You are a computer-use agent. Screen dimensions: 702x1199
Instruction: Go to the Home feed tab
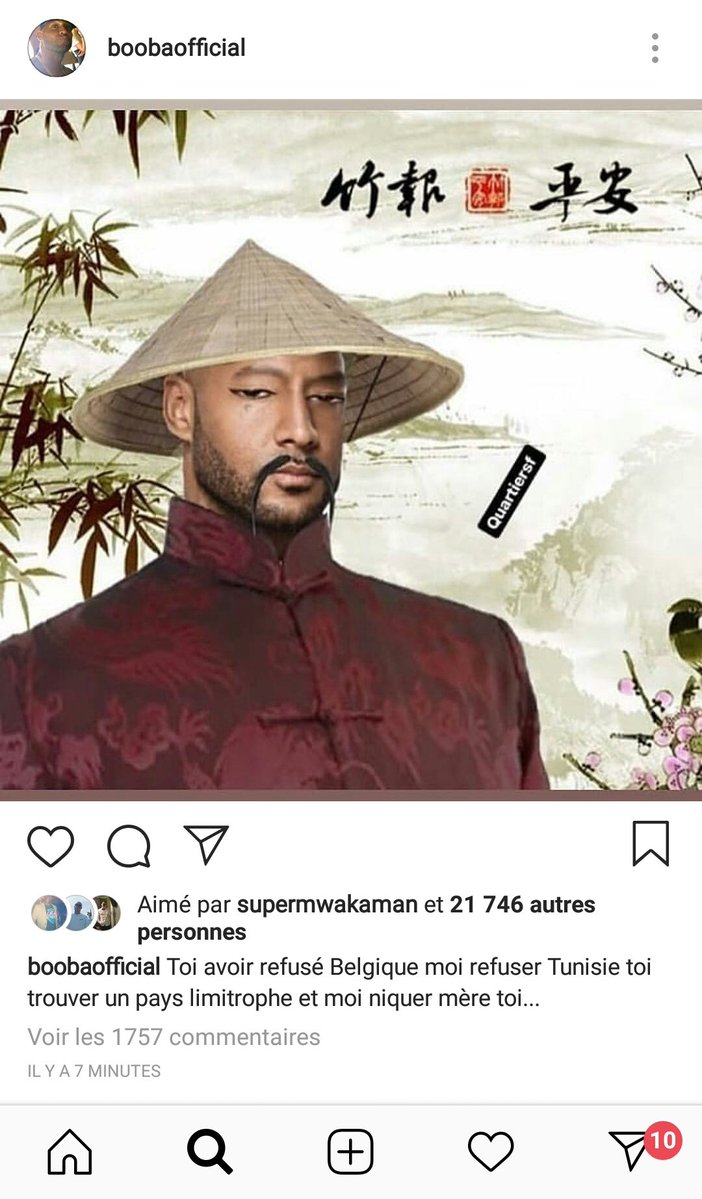[70, 1152]
